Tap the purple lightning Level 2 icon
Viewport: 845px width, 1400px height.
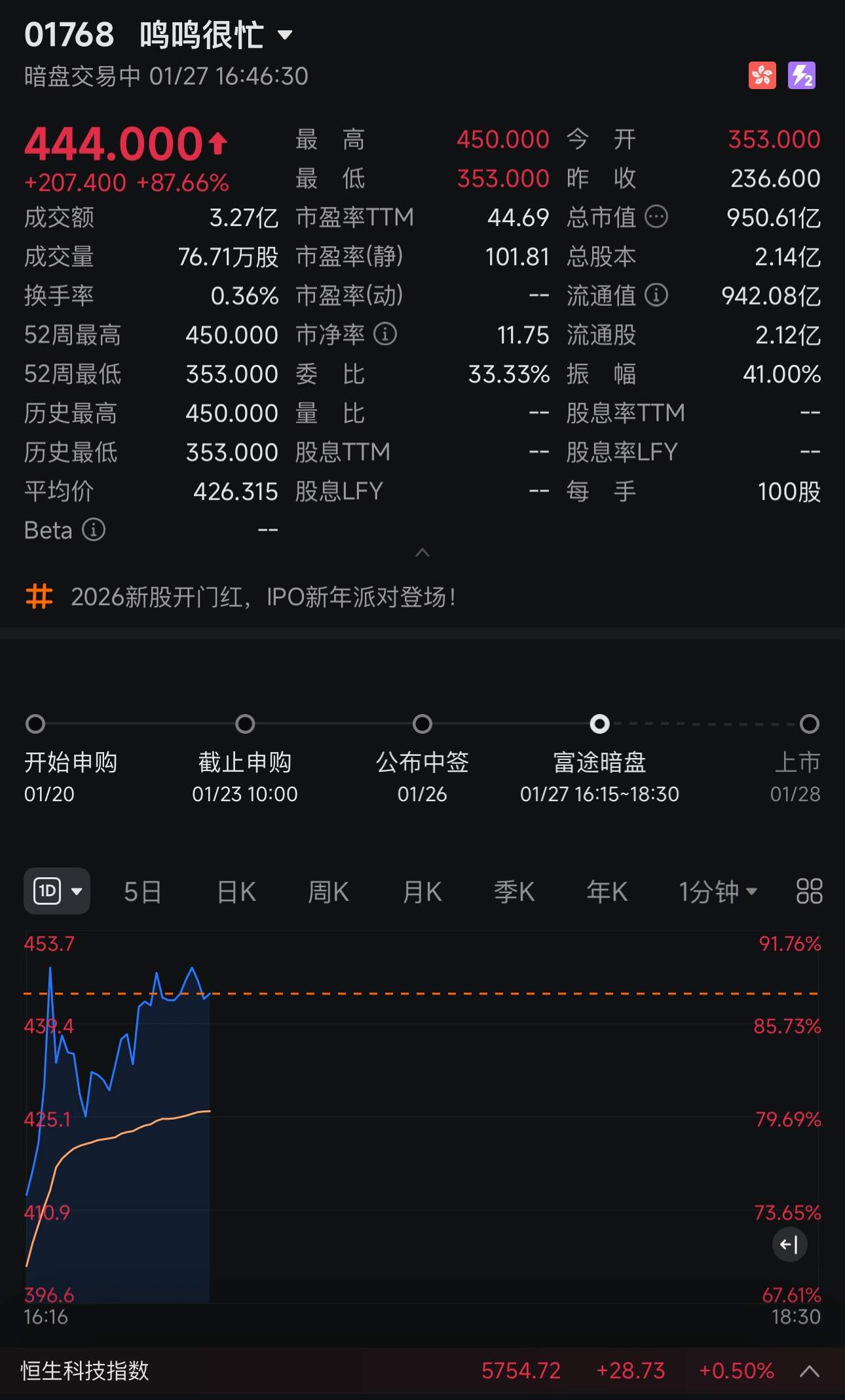pyautogui.click(x=802, y=75)
